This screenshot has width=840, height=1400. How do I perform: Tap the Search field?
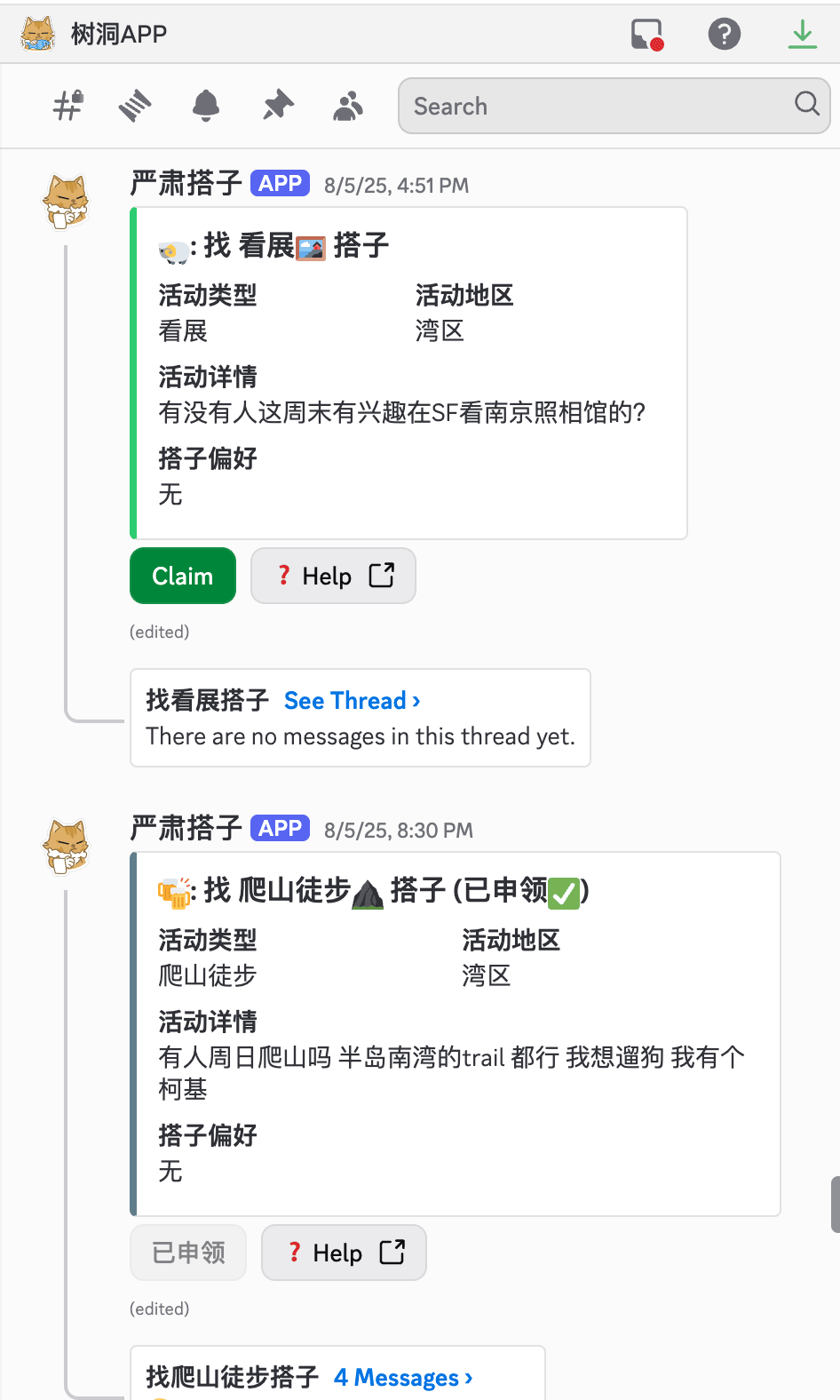(614, 106)
